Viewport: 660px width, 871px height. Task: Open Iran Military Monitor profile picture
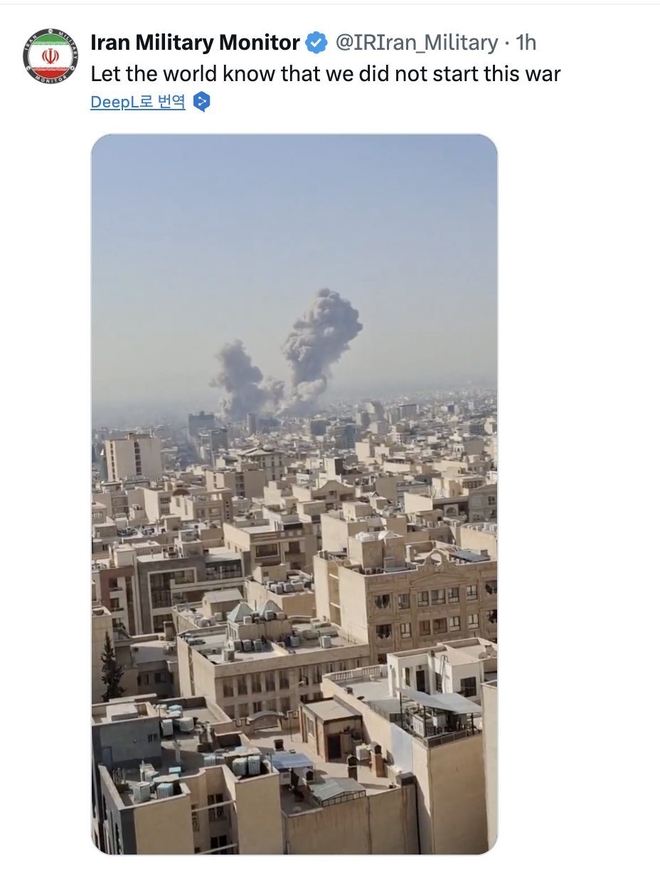click(x=50, y=56)
